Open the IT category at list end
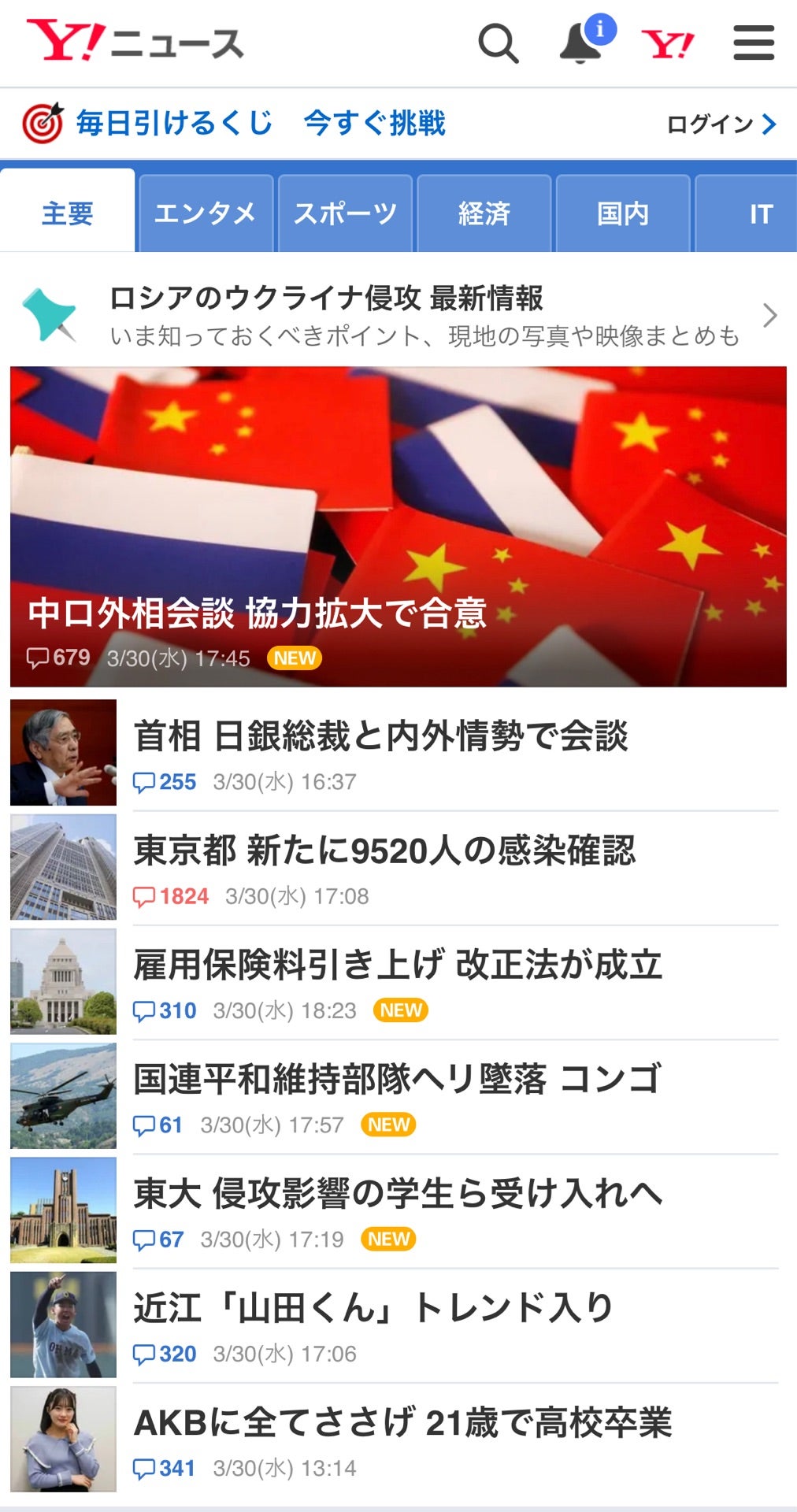The image size is (797, 1512). point(759,212)
